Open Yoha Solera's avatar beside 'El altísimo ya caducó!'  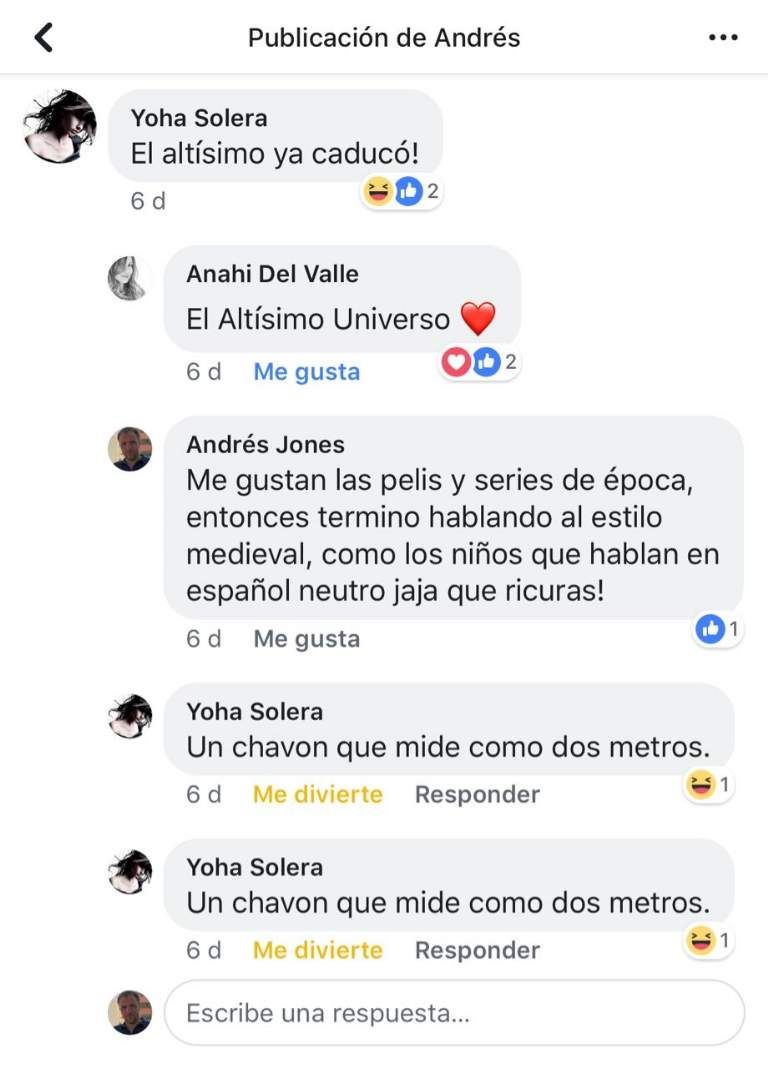(59, 126)
